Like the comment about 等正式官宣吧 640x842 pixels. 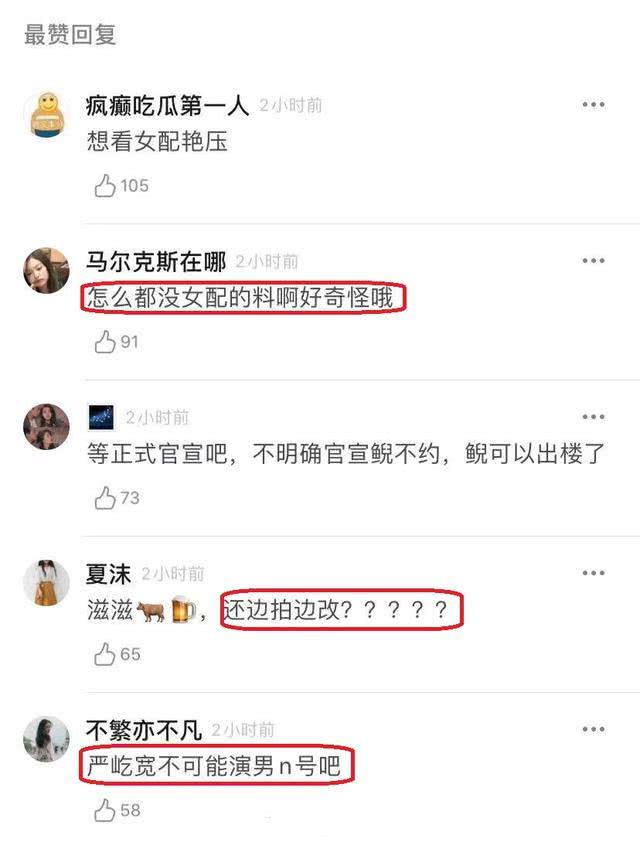click(105, 498)
